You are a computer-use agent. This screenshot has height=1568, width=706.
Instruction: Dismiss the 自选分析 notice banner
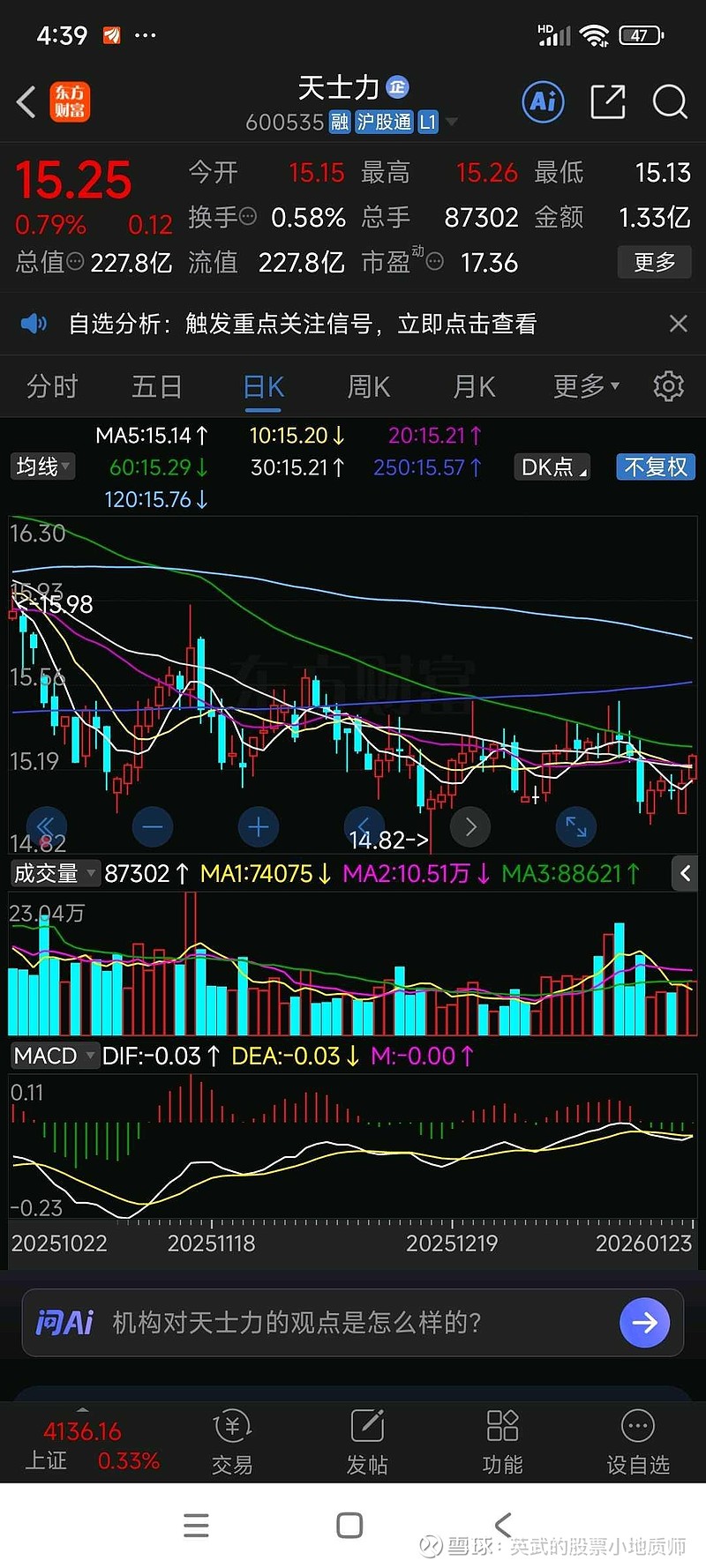(678, 324)
